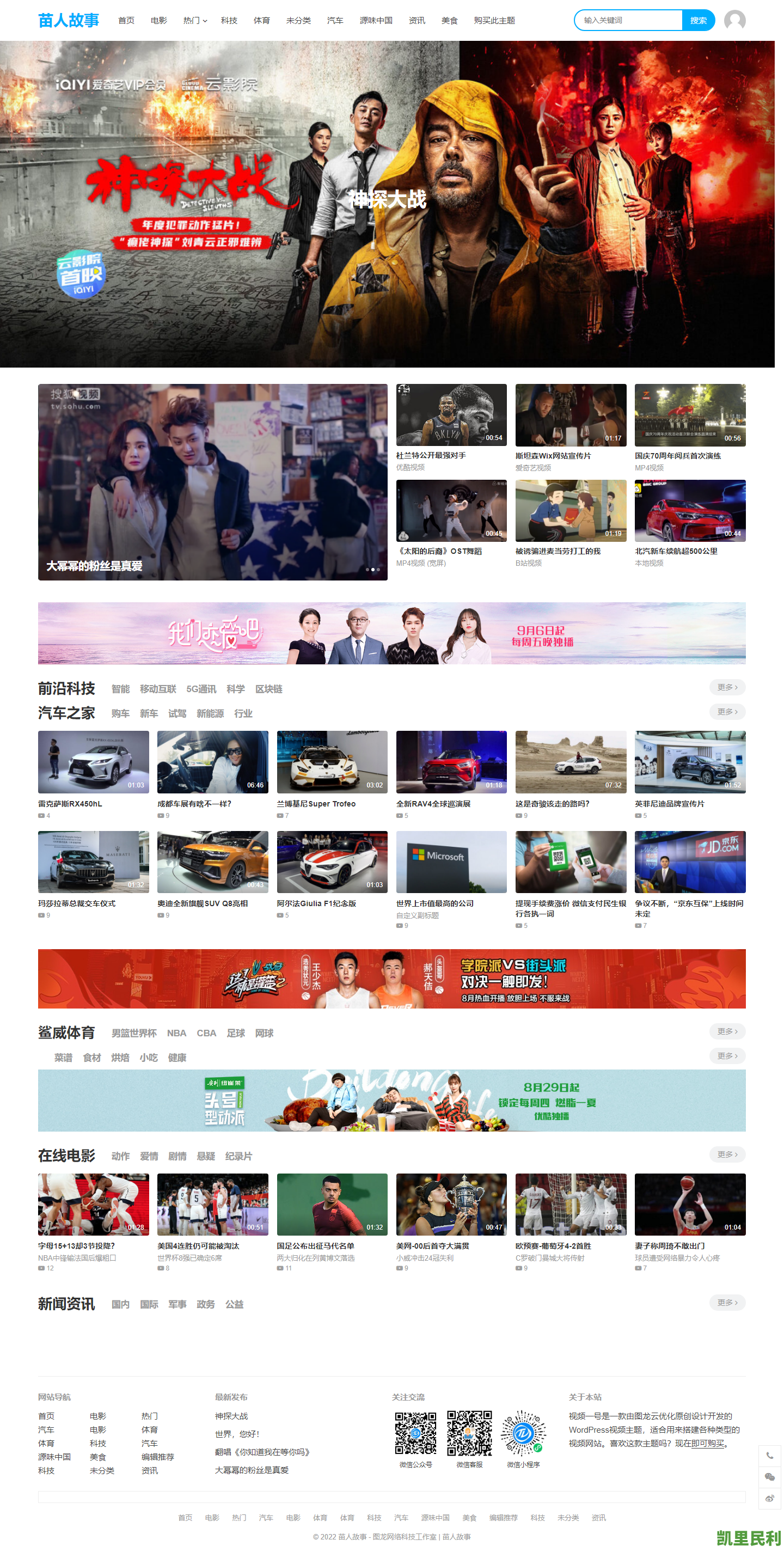
Task: Open the 大幂幂的粉丝是真爱 slider card
Action: click(212, 482)
